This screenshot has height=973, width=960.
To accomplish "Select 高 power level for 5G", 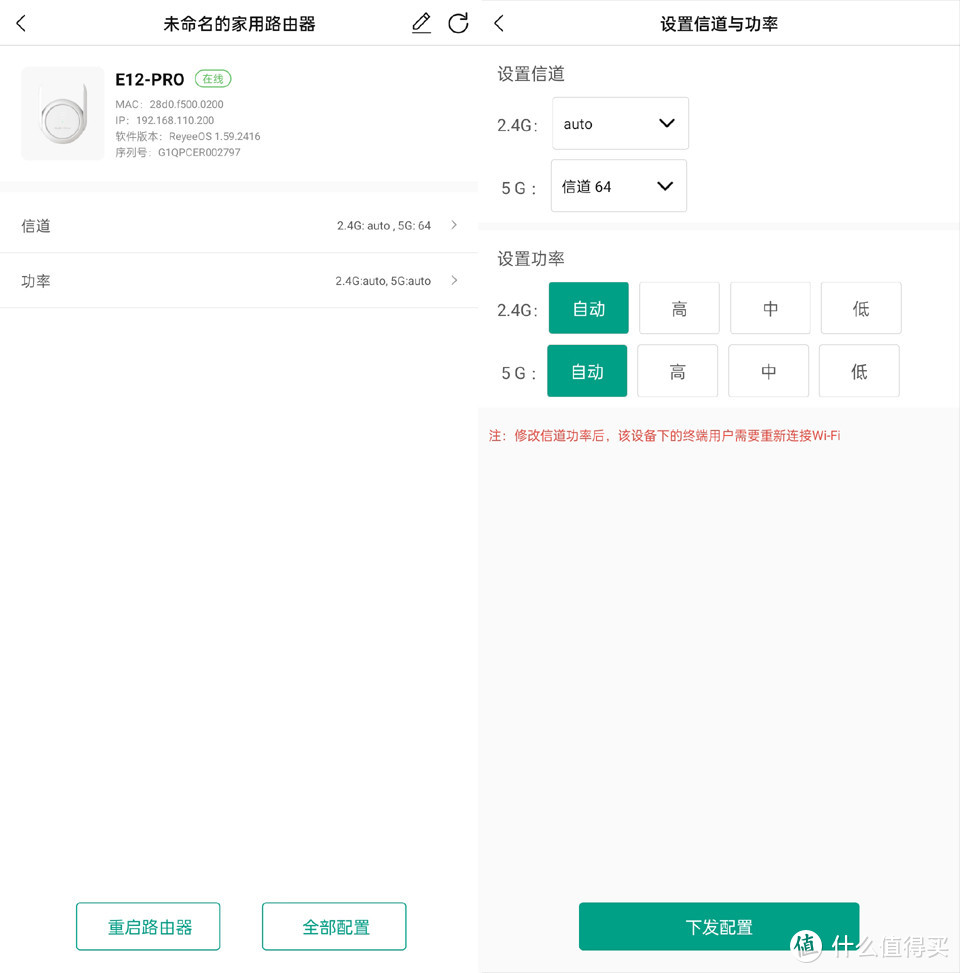I will [x=677, y=370].
